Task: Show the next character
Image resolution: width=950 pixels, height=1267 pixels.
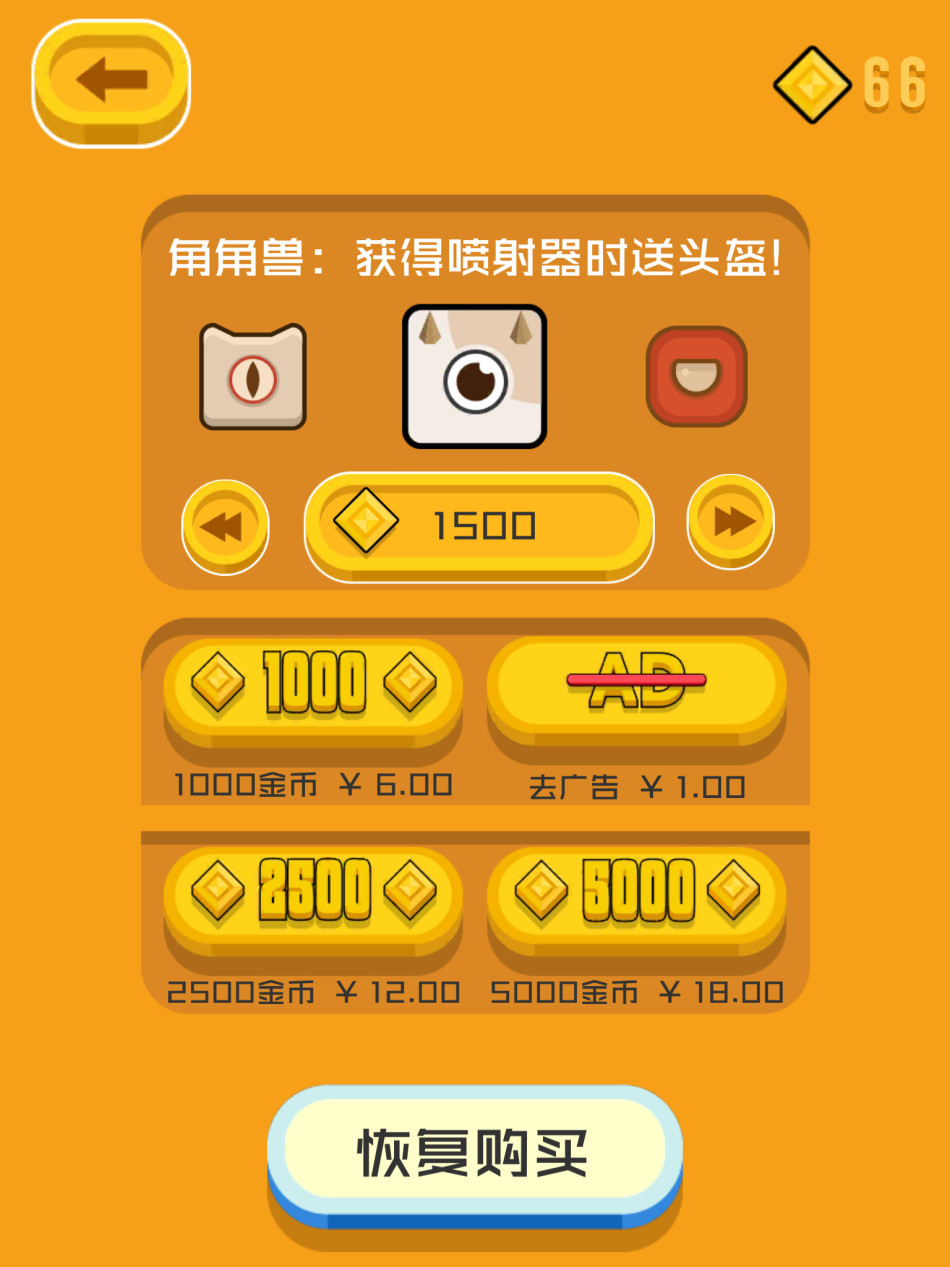Action: pyautogui.click(x=730, y=520)
